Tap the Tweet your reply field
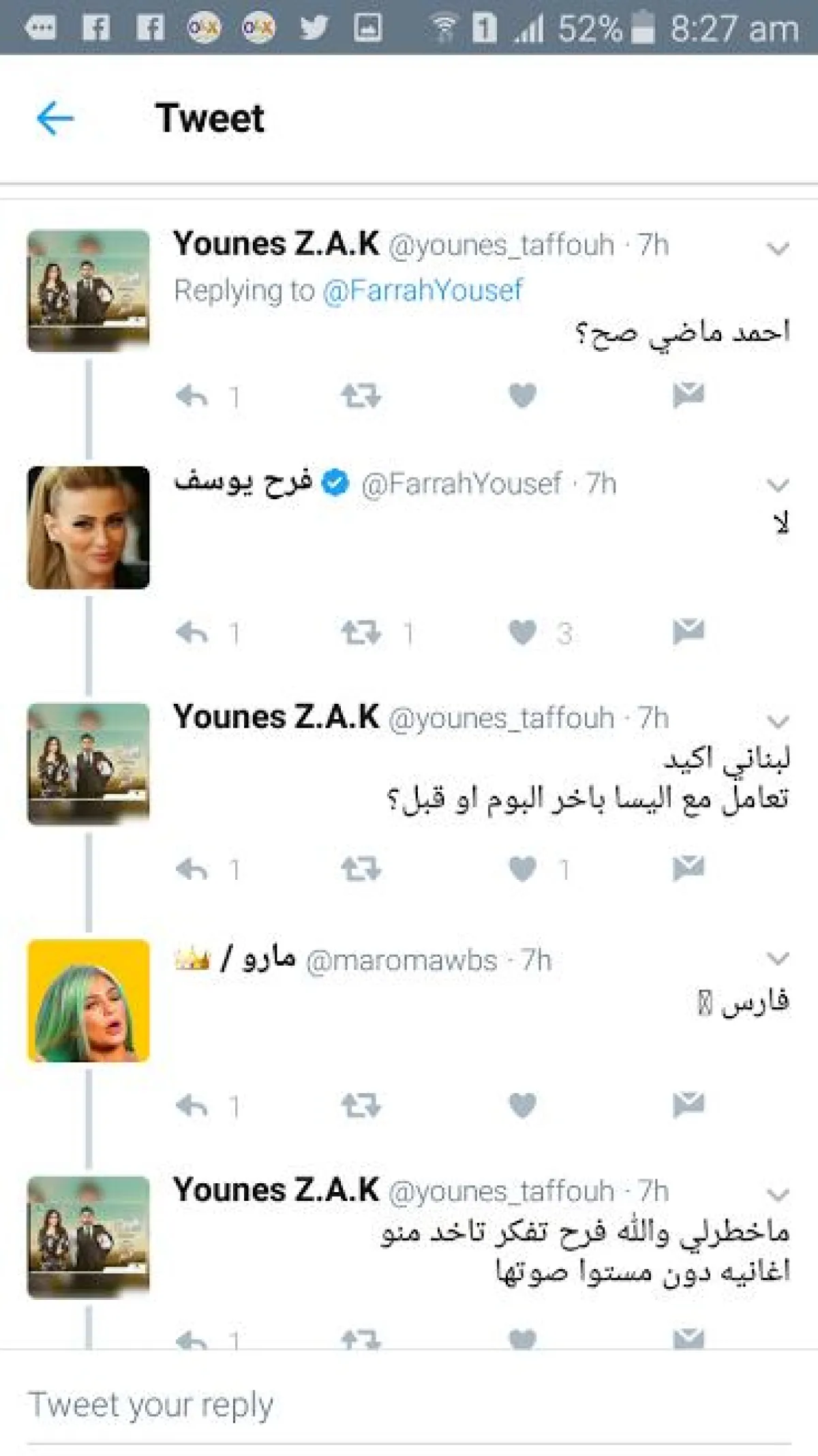 coord(409,1405)
